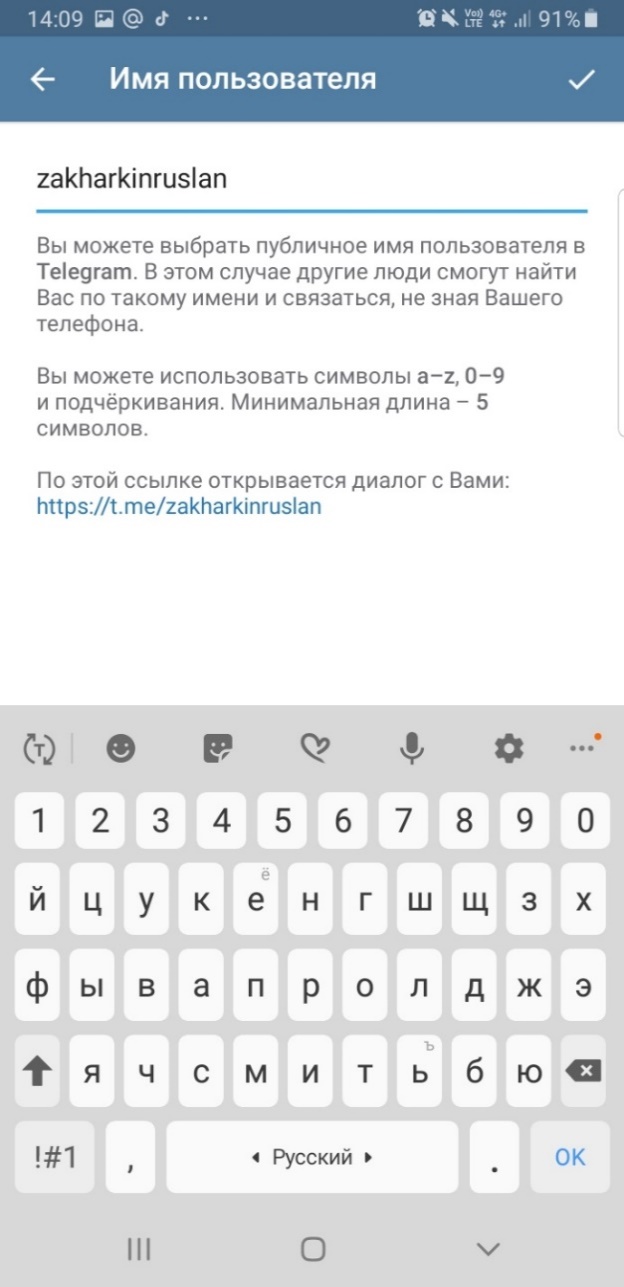Open keyboard translate text icon
This screenshot has height=1287, width=624.
(x=39, y=747)
